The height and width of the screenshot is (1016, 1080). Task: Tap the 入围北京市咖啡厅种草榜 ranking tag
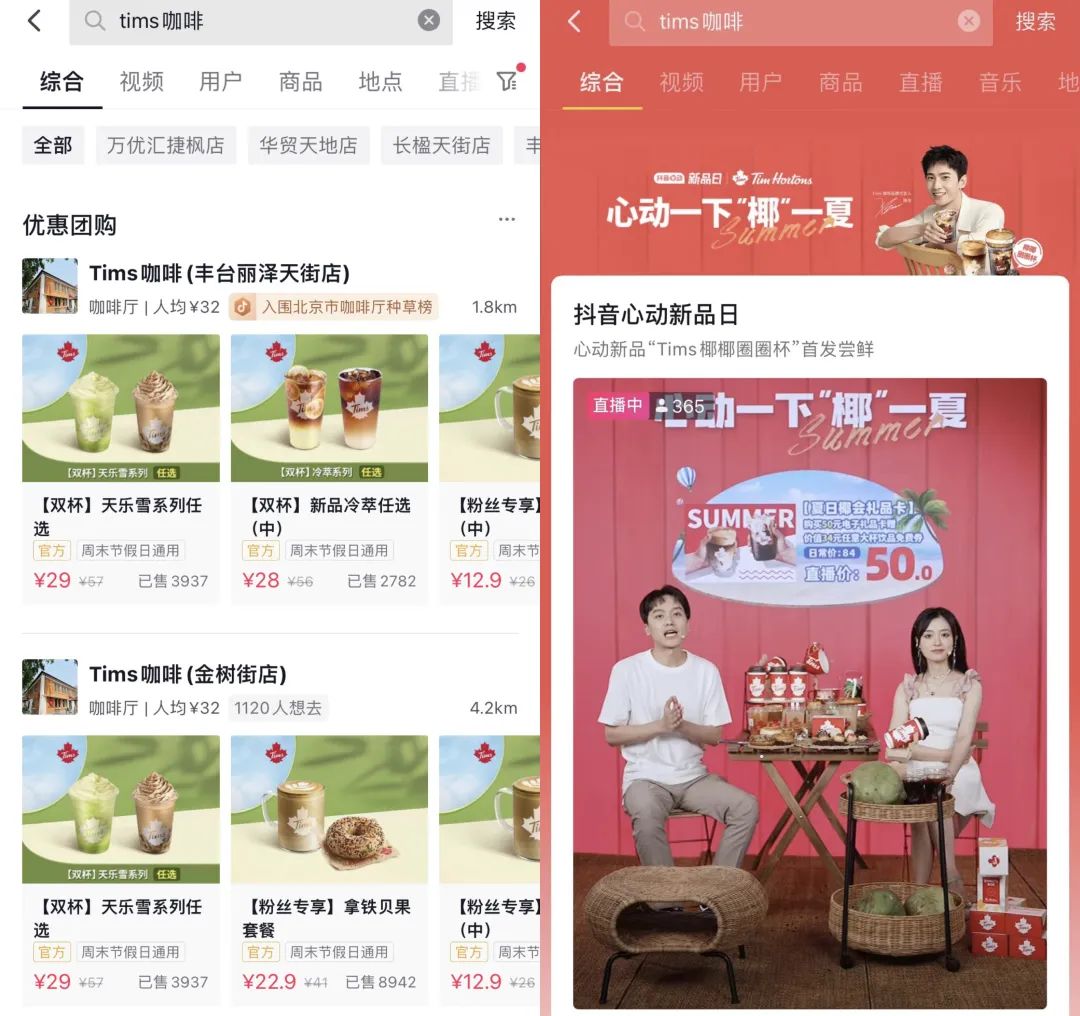pyautogui.click(x=334, y=307)
